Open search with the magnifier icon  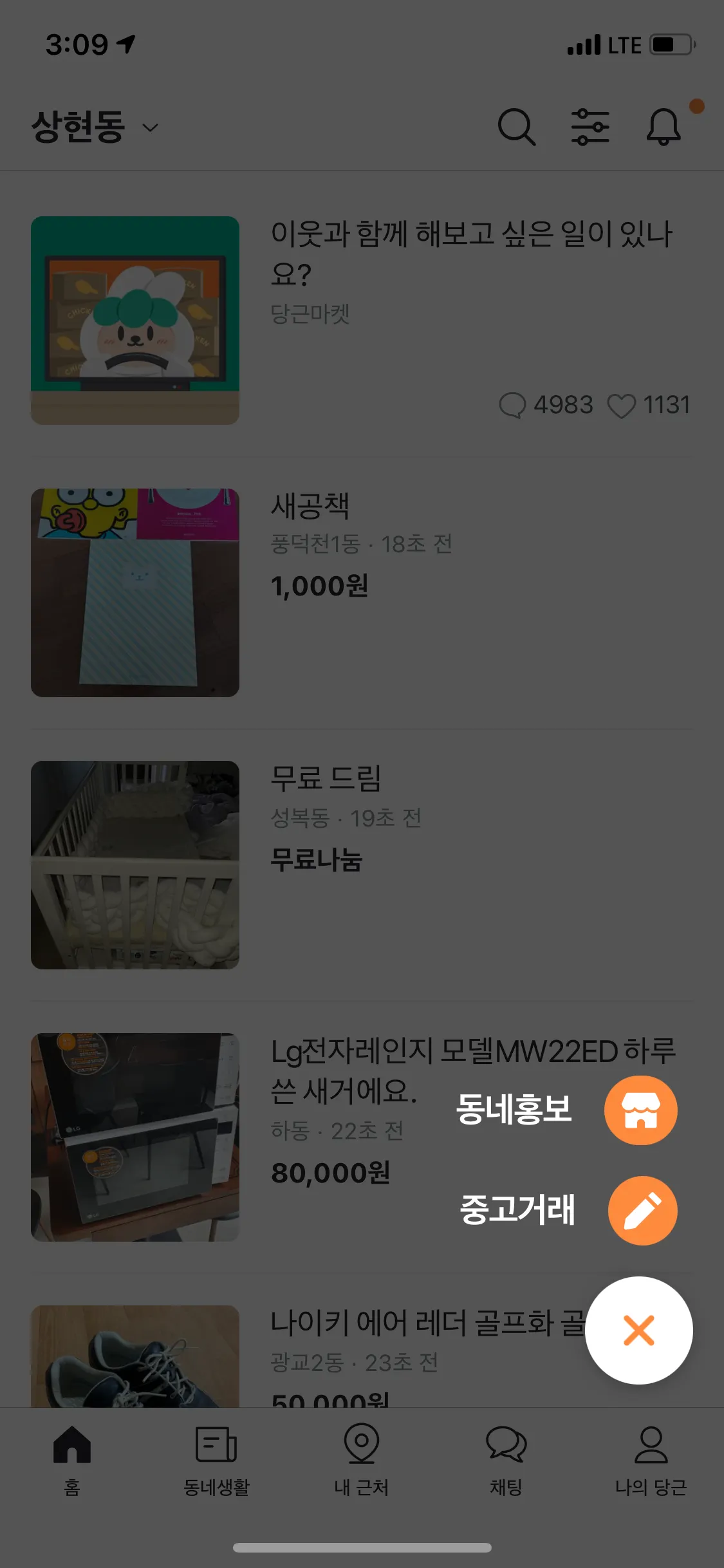[x=516, y=127]
